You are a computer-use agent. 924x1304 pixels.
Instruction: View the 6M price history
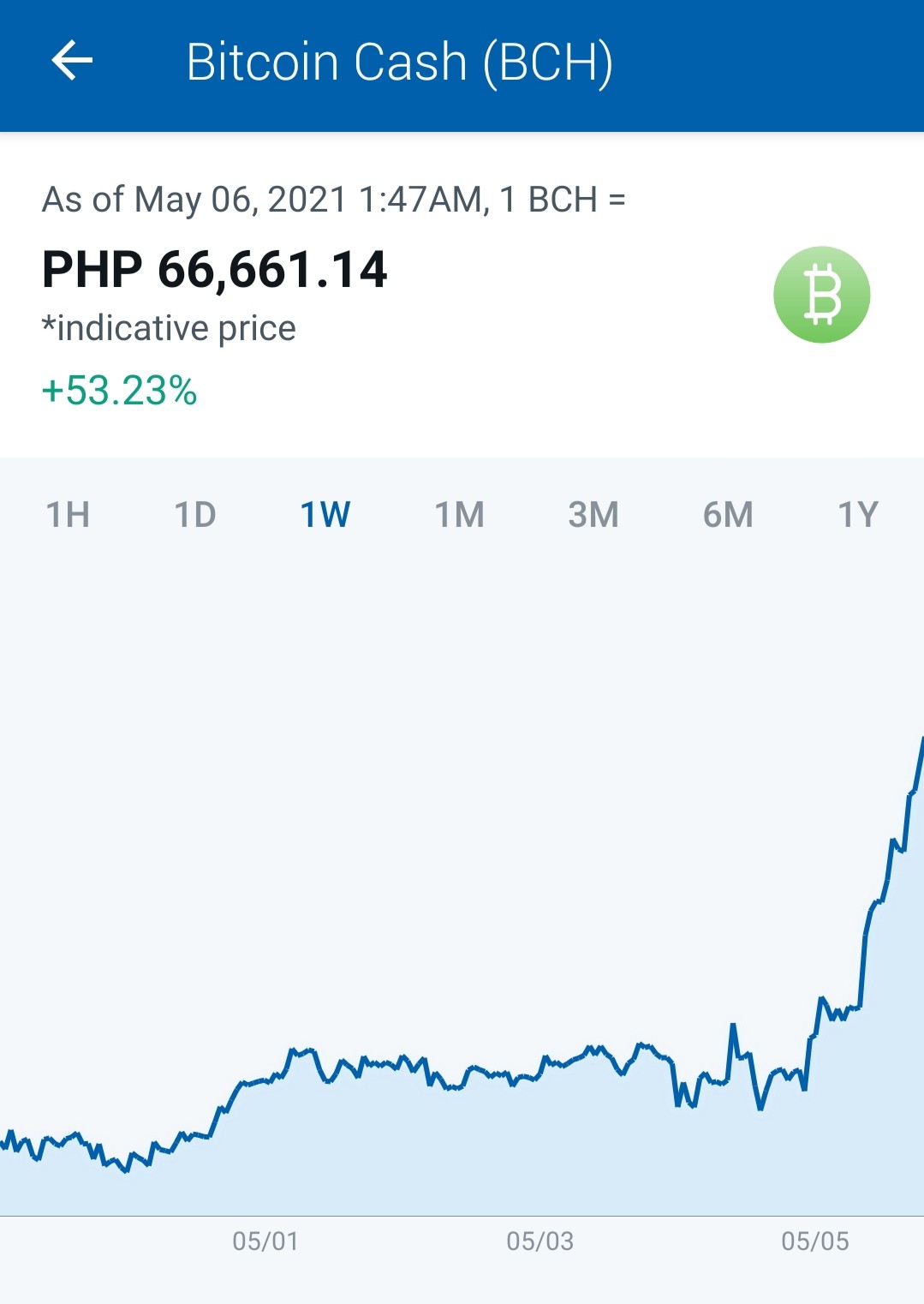tap(728, 515)
